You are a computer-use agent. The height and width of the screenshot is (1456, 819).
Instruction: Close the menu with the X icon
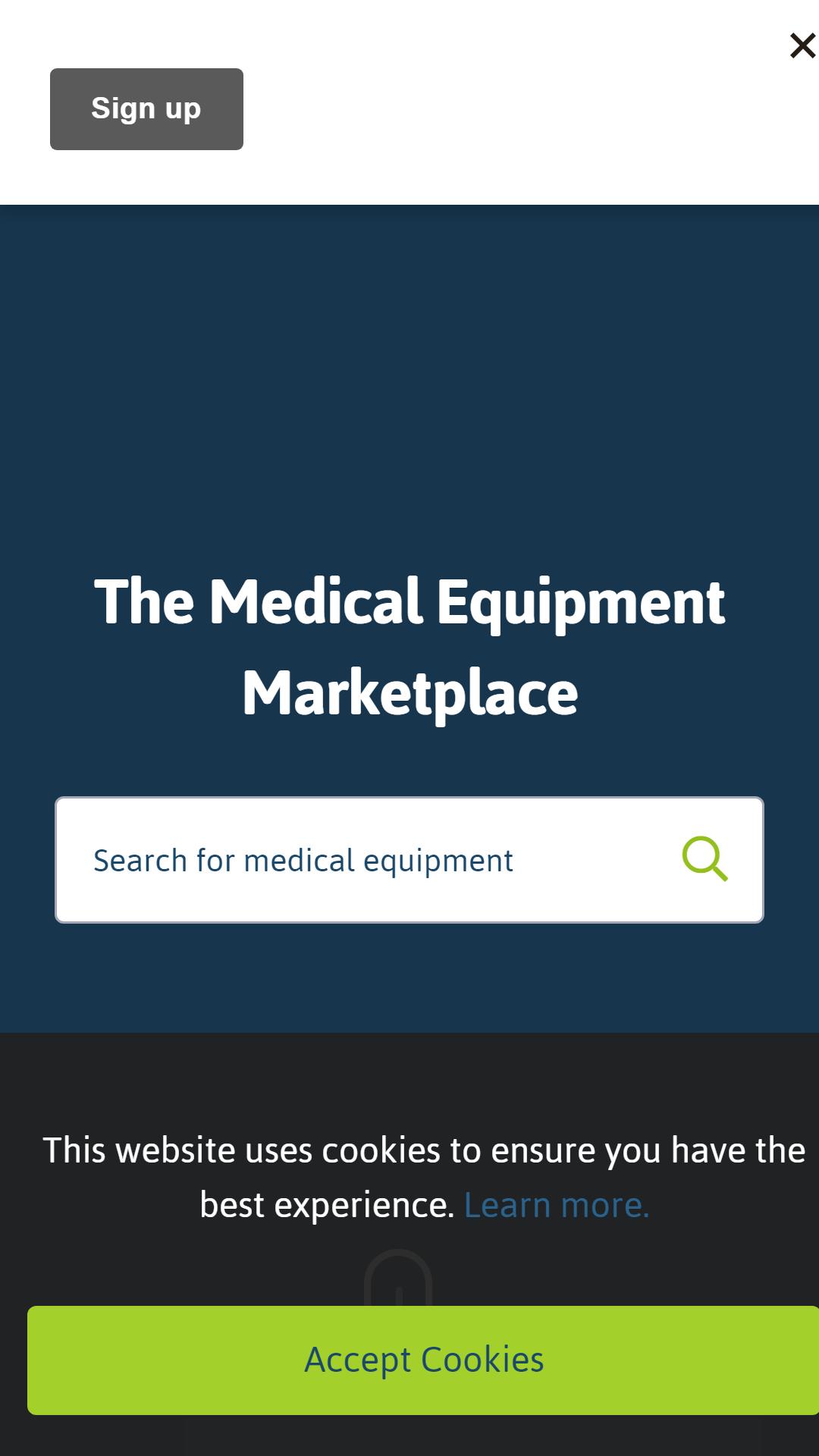click(802, 45)
